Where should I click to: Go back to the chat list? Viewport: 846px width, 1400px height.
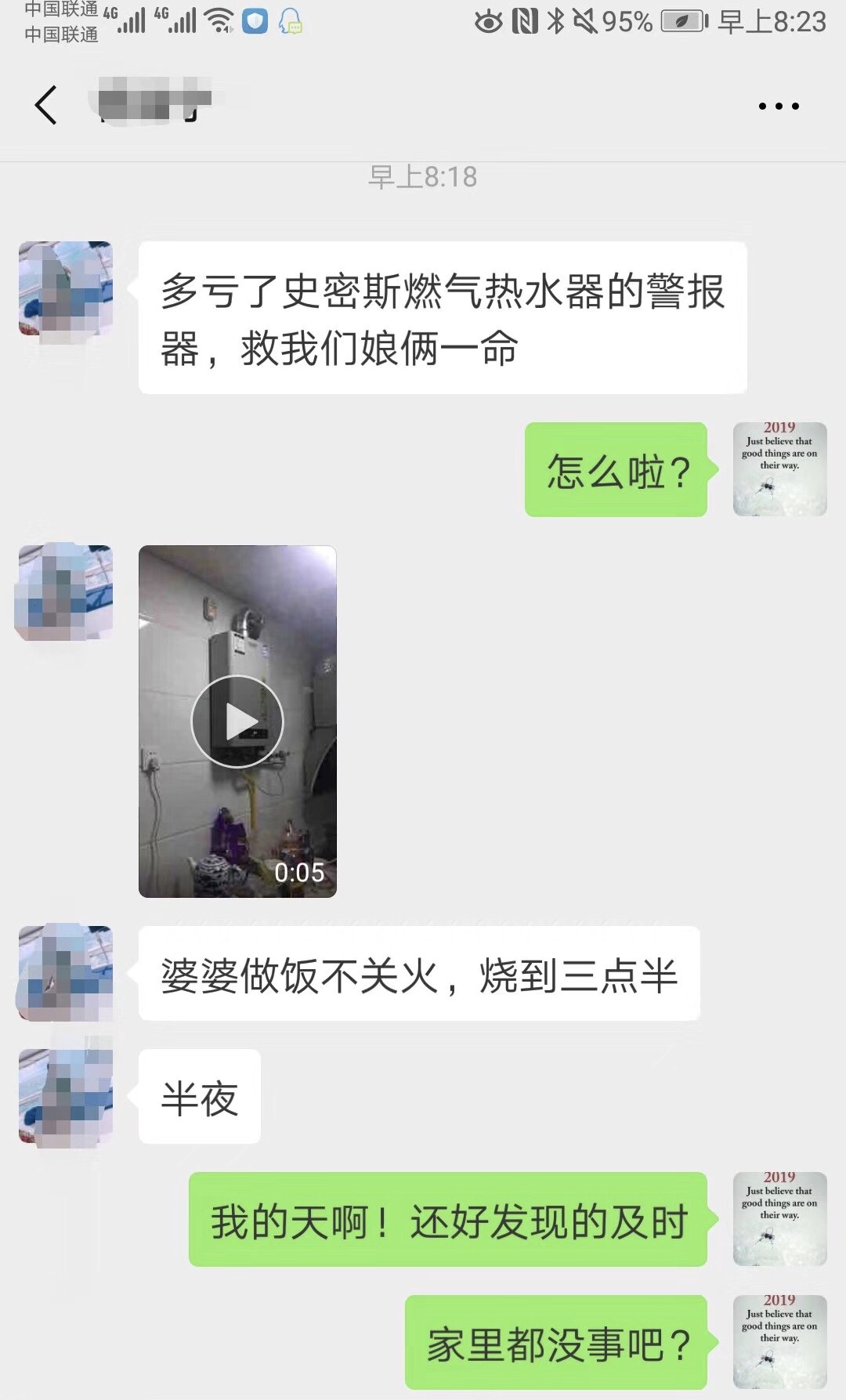(46, 105)
